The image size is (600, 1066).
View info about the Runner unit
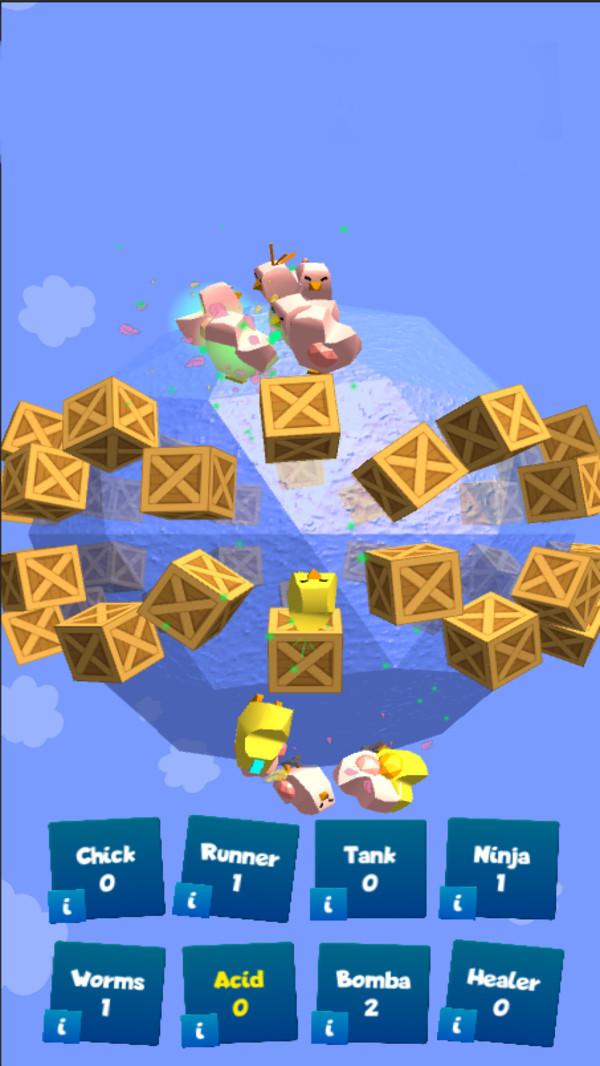point(192,900)
